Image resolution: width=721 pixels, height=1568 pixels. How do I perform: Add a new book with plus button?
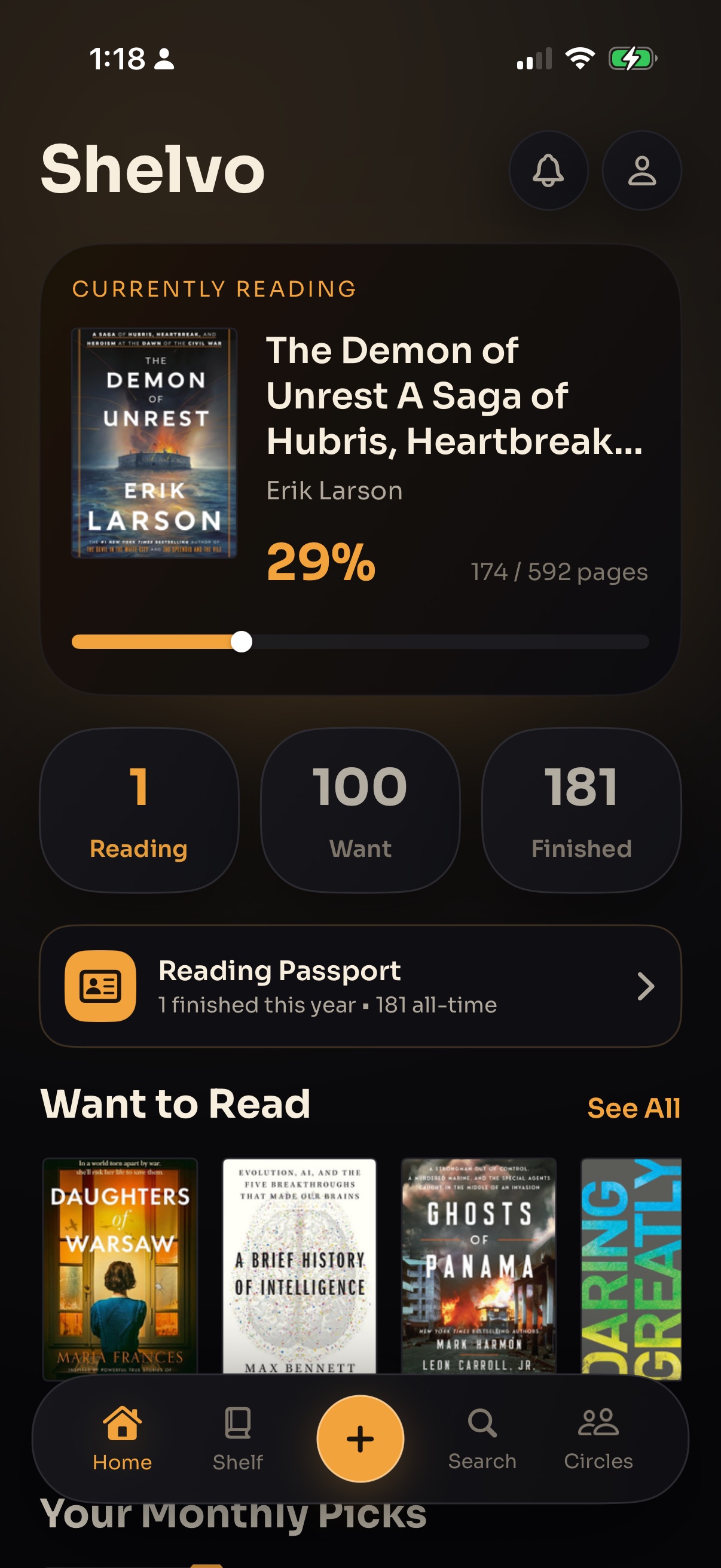tap(360, 1439)
